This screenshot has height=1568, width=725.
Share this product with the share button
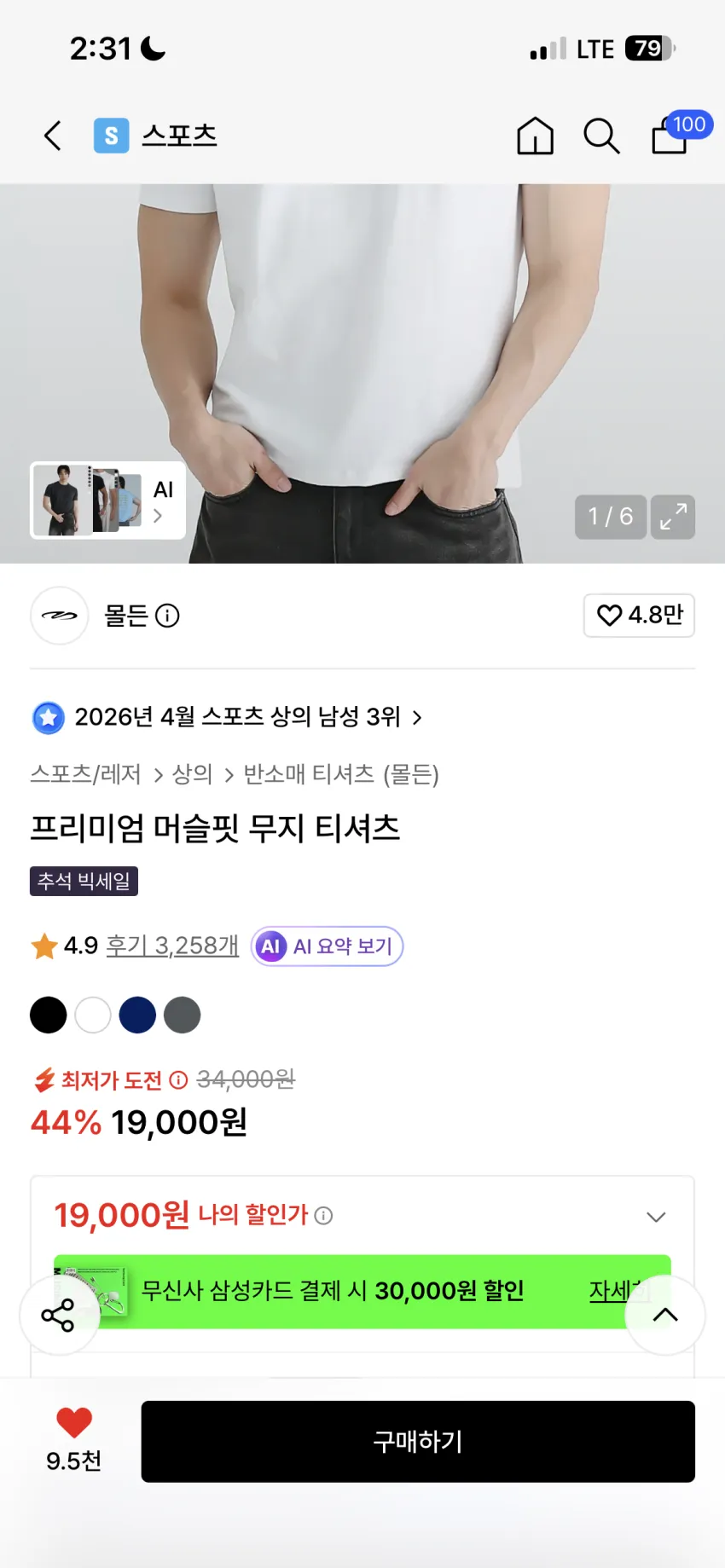[59, 1316]
